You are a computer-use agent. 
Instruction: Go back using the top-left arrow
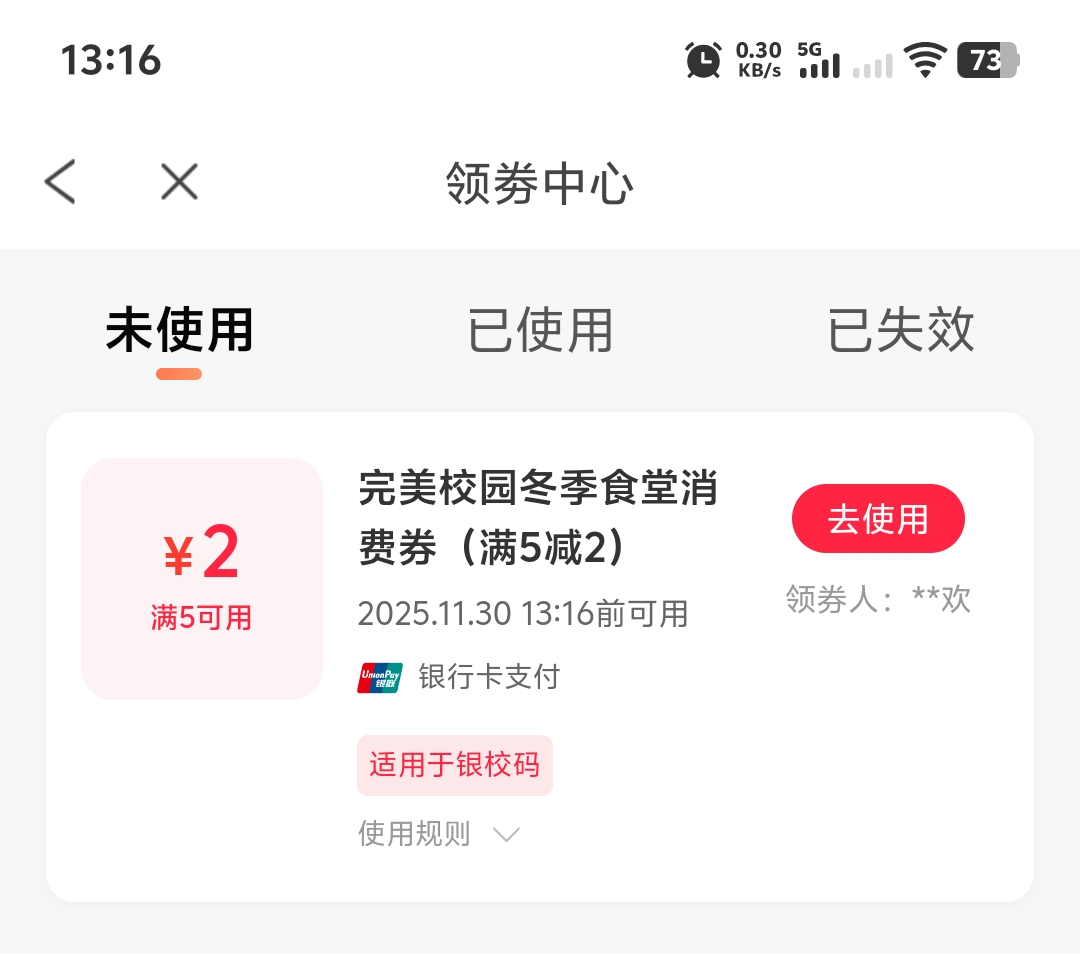(60, 182)
